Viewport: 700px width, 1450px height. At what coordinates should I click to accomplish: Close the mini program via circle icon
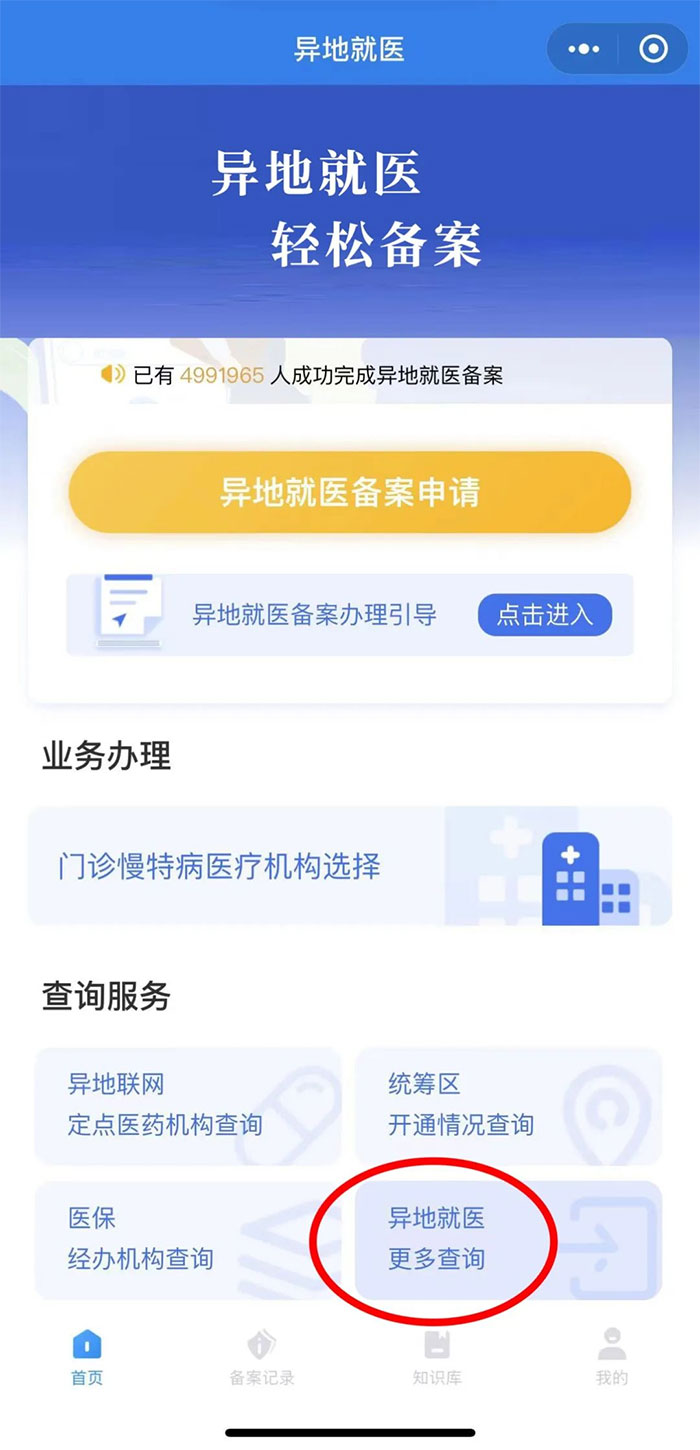click(653, 49)
